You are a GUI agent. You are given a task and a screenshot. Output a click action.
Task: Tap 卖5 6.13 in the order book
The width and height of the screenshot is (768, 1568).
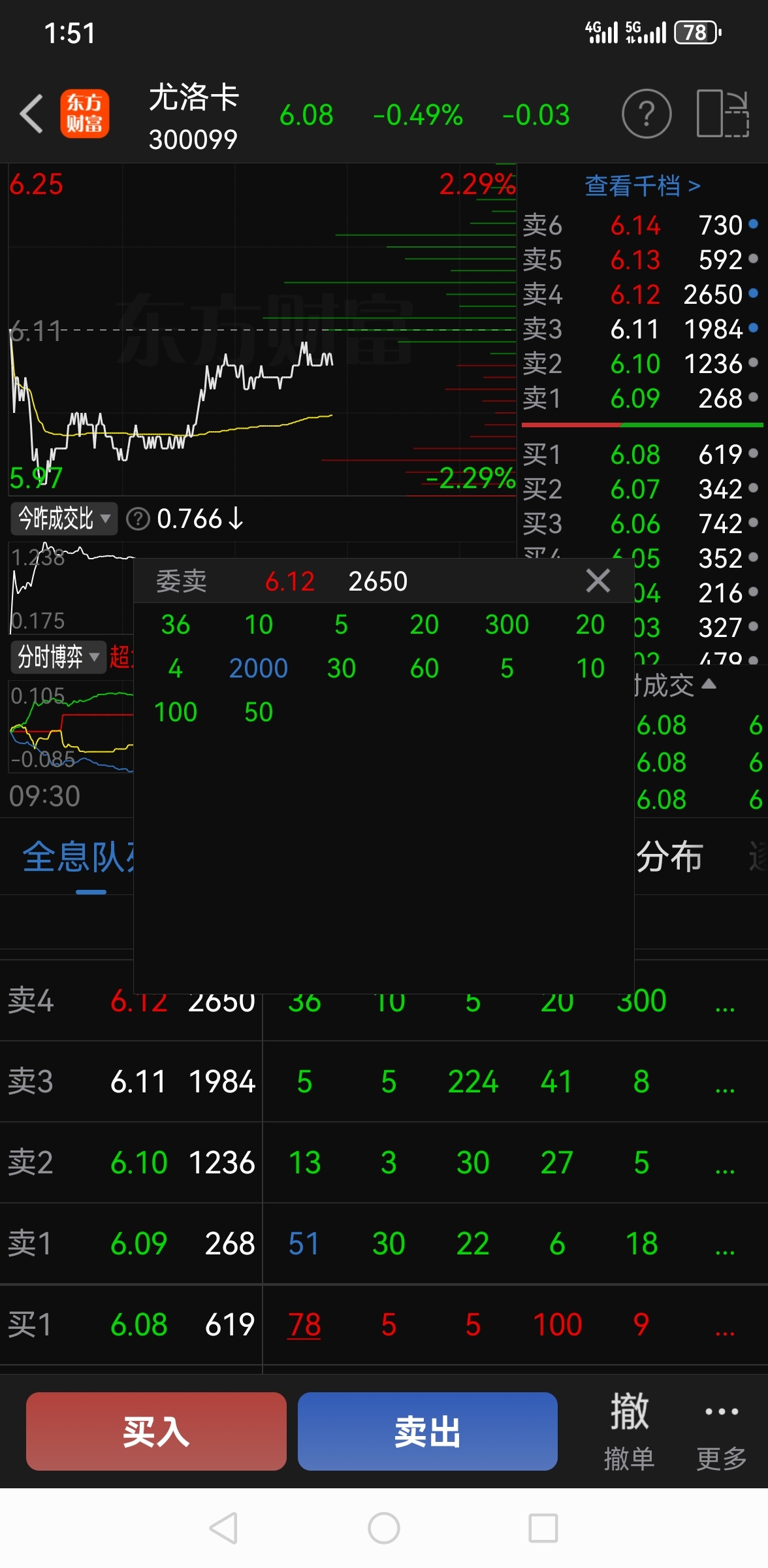pyautogui.click(x=641, y=259)
